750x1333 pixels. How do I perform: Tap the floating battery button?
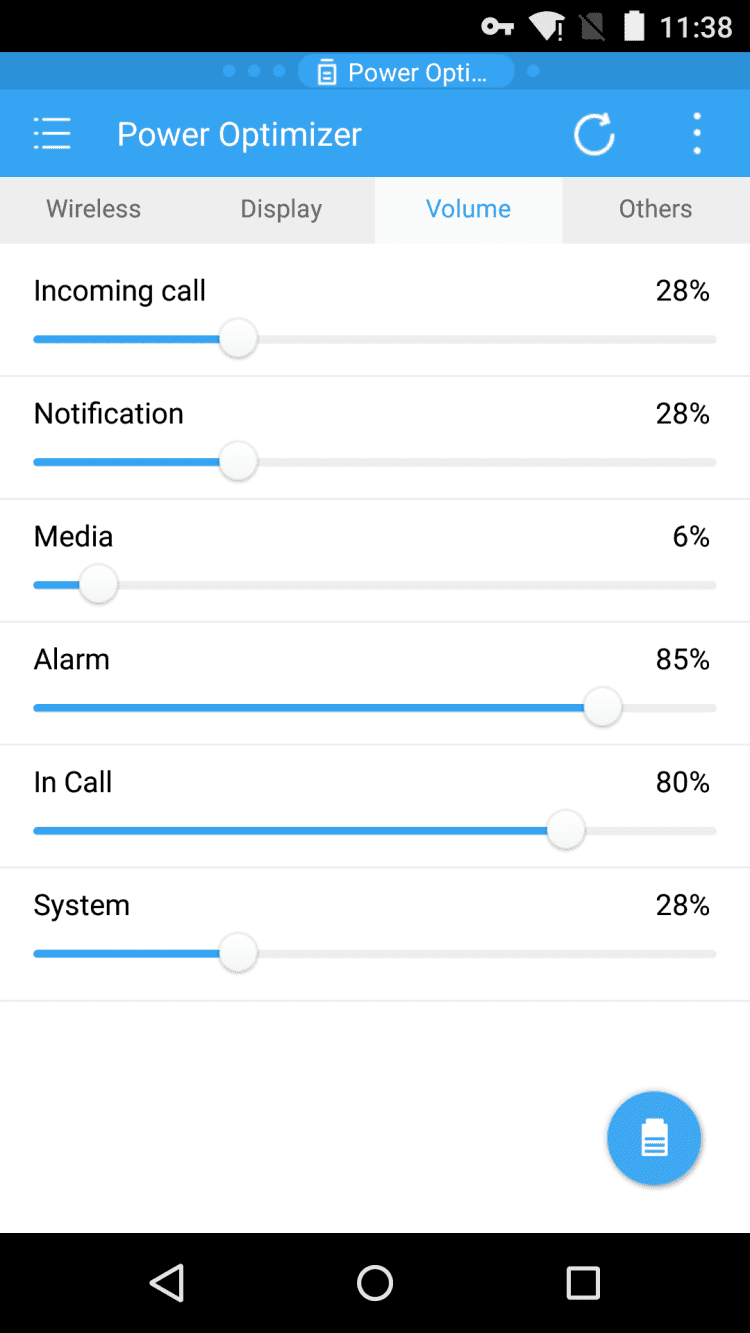point(654,1138)
